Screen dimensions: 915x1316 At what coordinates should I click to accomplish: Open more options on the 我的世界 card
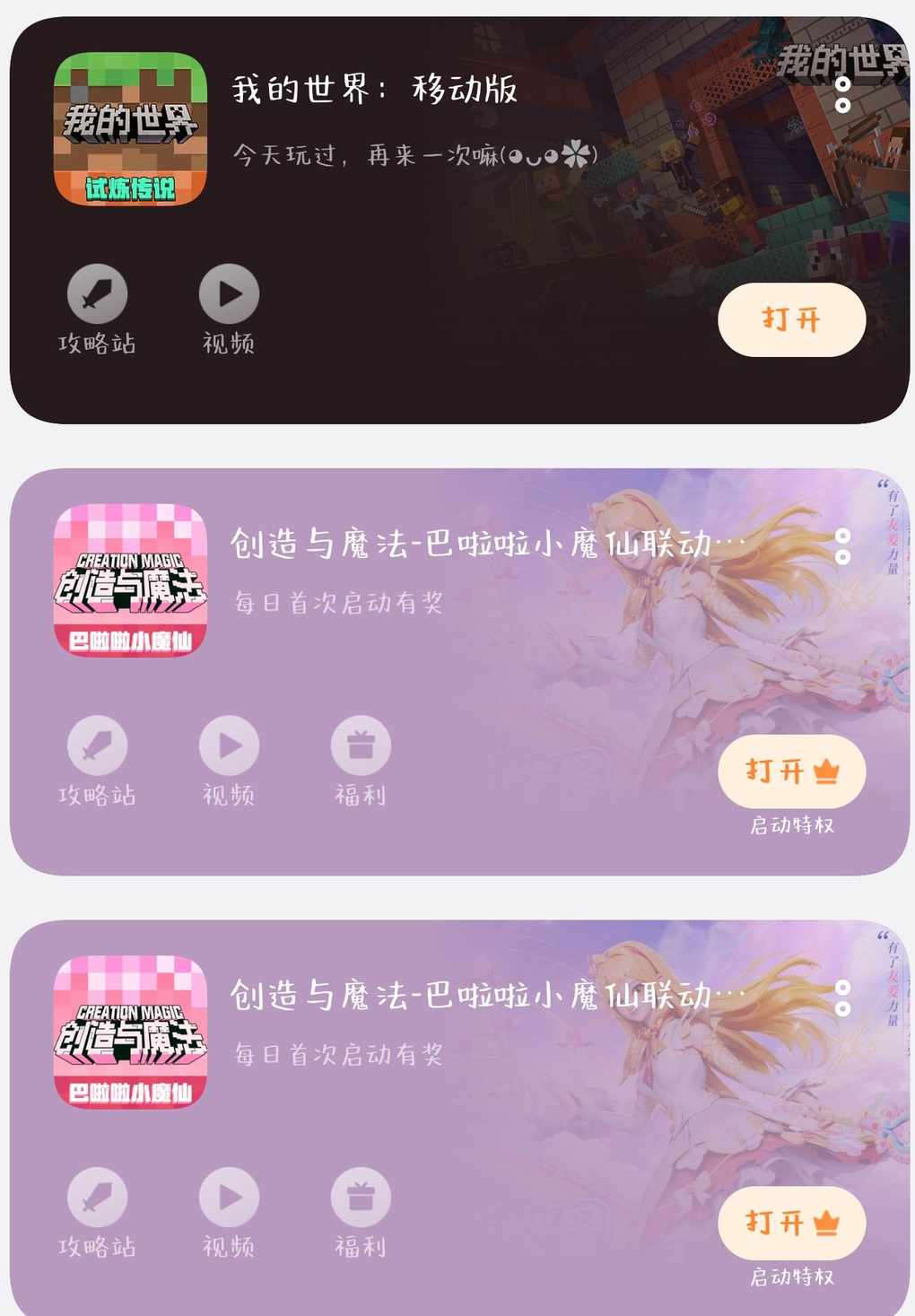click(x=842, y=95)
